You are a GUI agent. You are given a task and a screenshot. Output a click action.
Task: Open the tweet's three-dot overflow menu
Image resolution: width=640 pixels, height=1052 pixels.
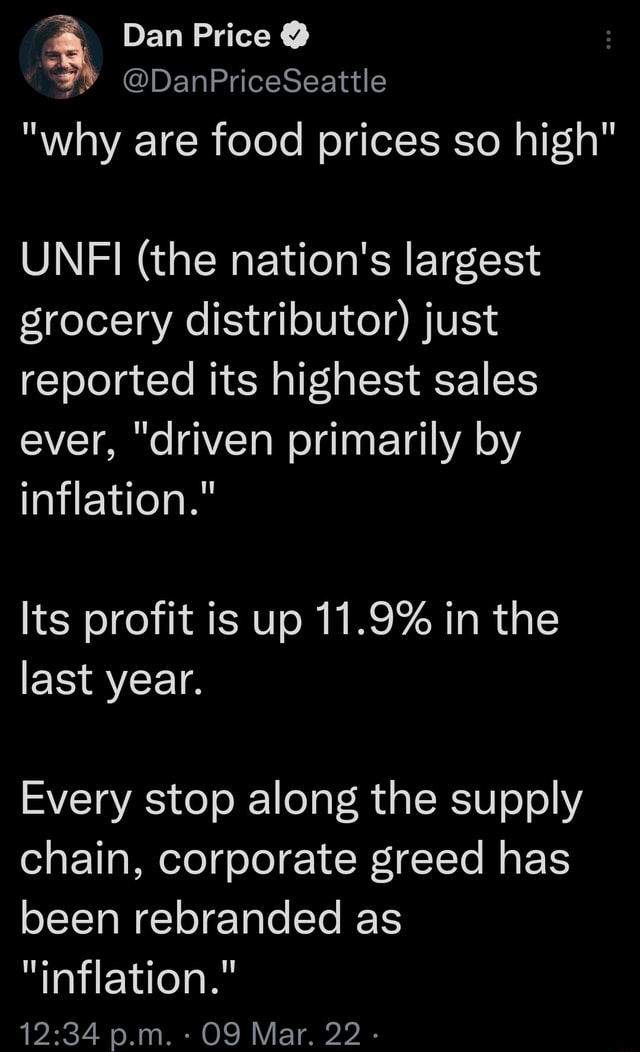coord(608,42)
